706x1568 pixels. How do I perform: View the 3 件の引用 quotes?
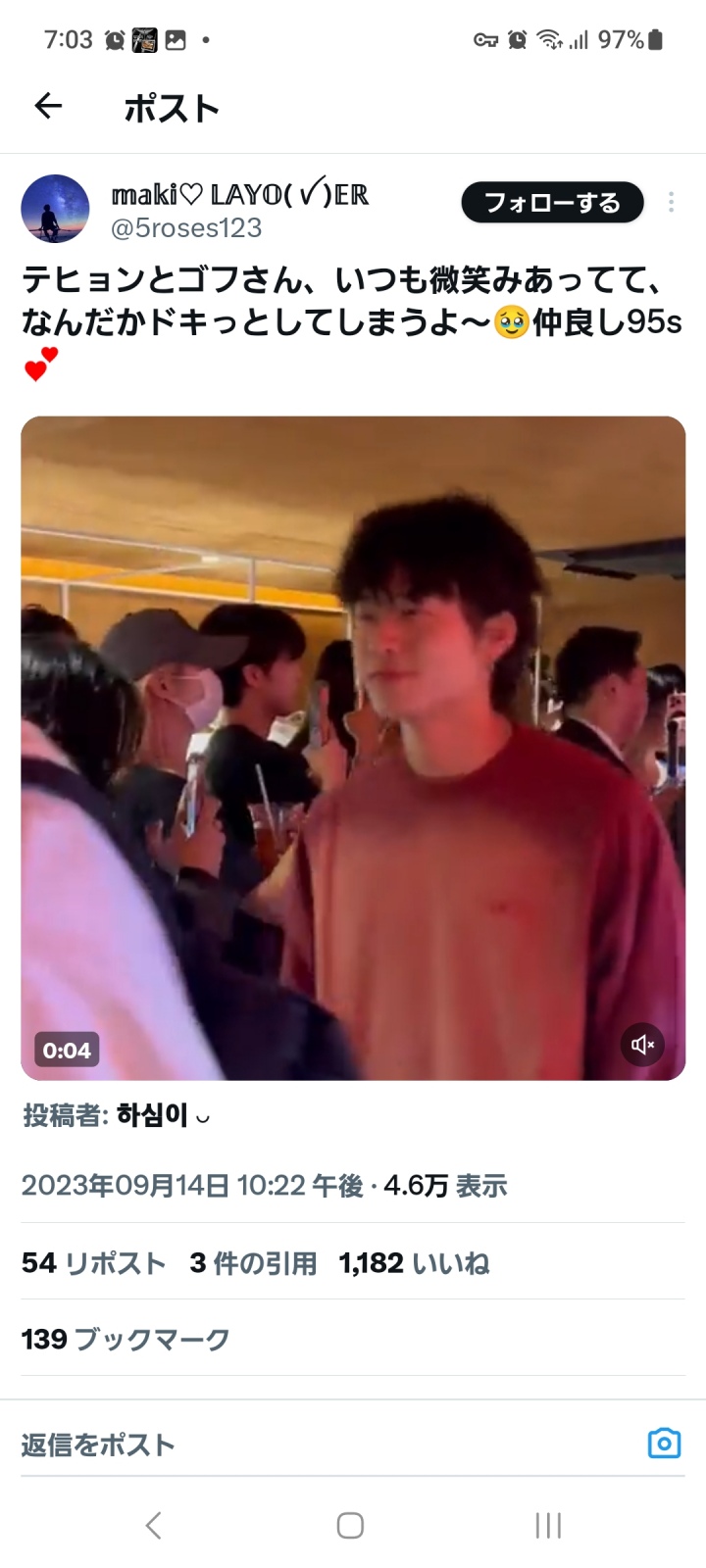[254, 1263]
